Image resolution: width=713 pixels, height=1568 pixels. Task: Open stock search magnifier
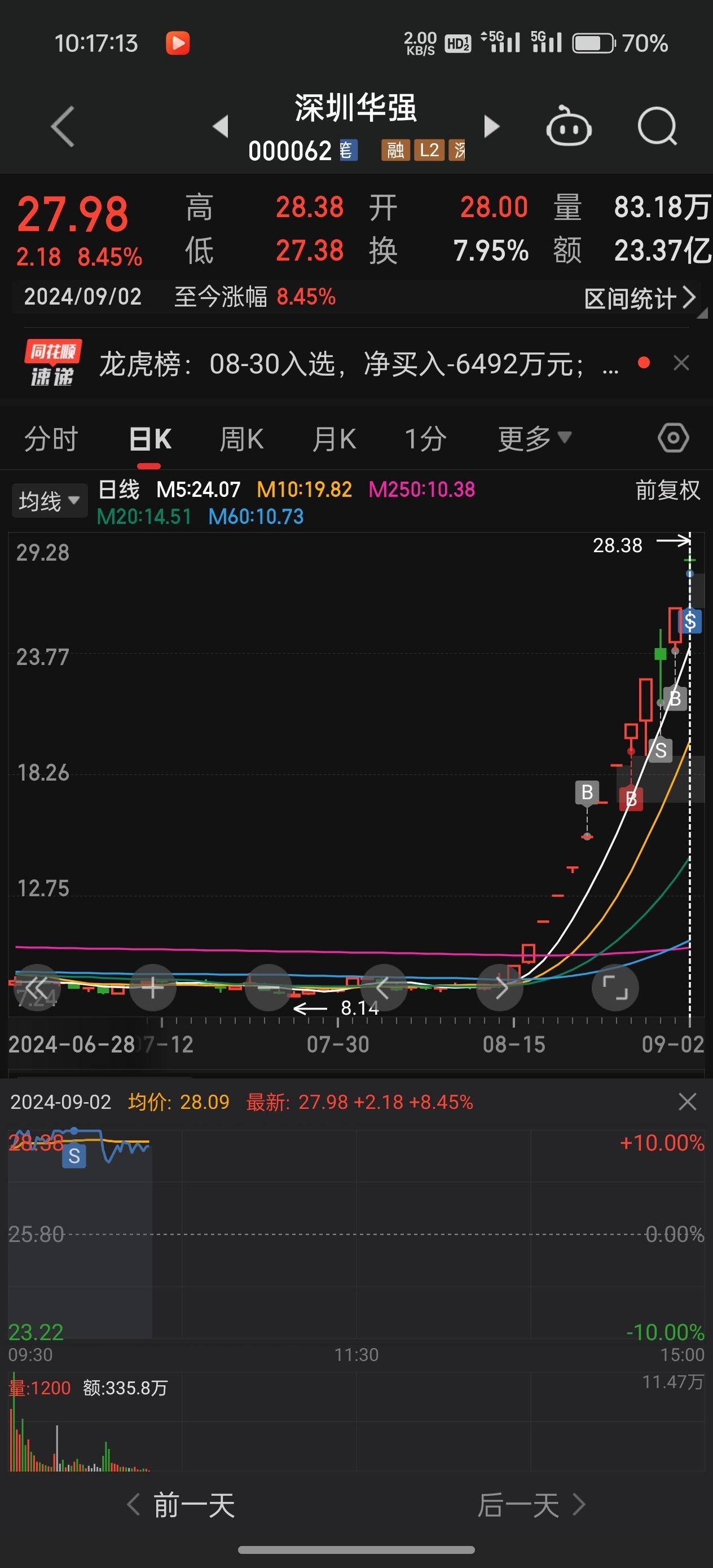[657, 126]
